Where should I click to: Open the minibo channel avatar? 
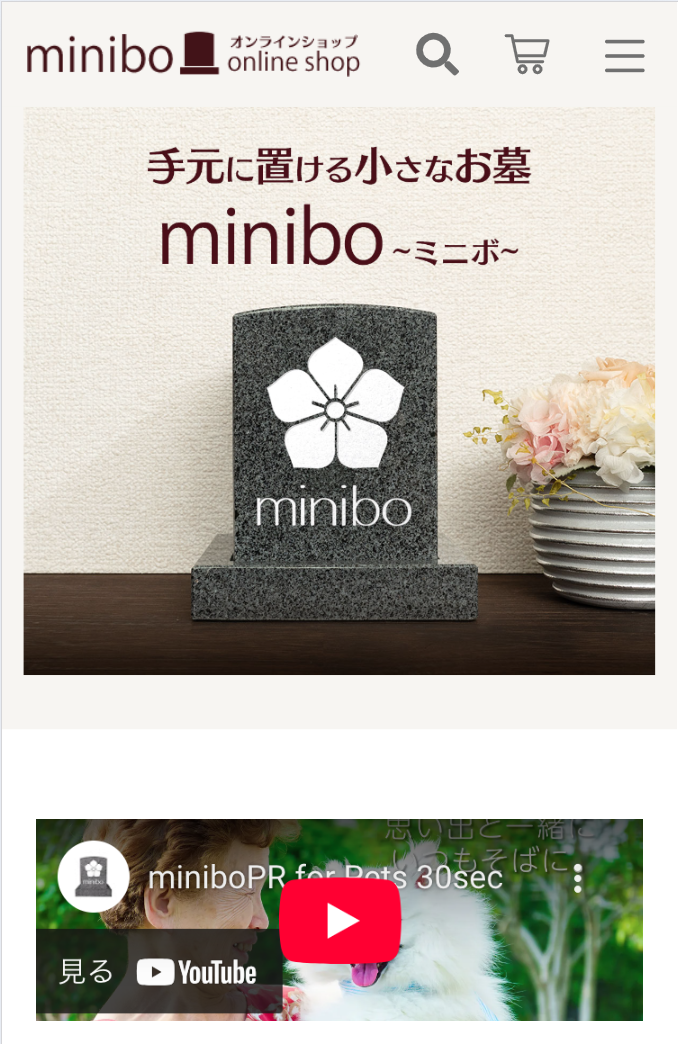click(x=93, y=877)
